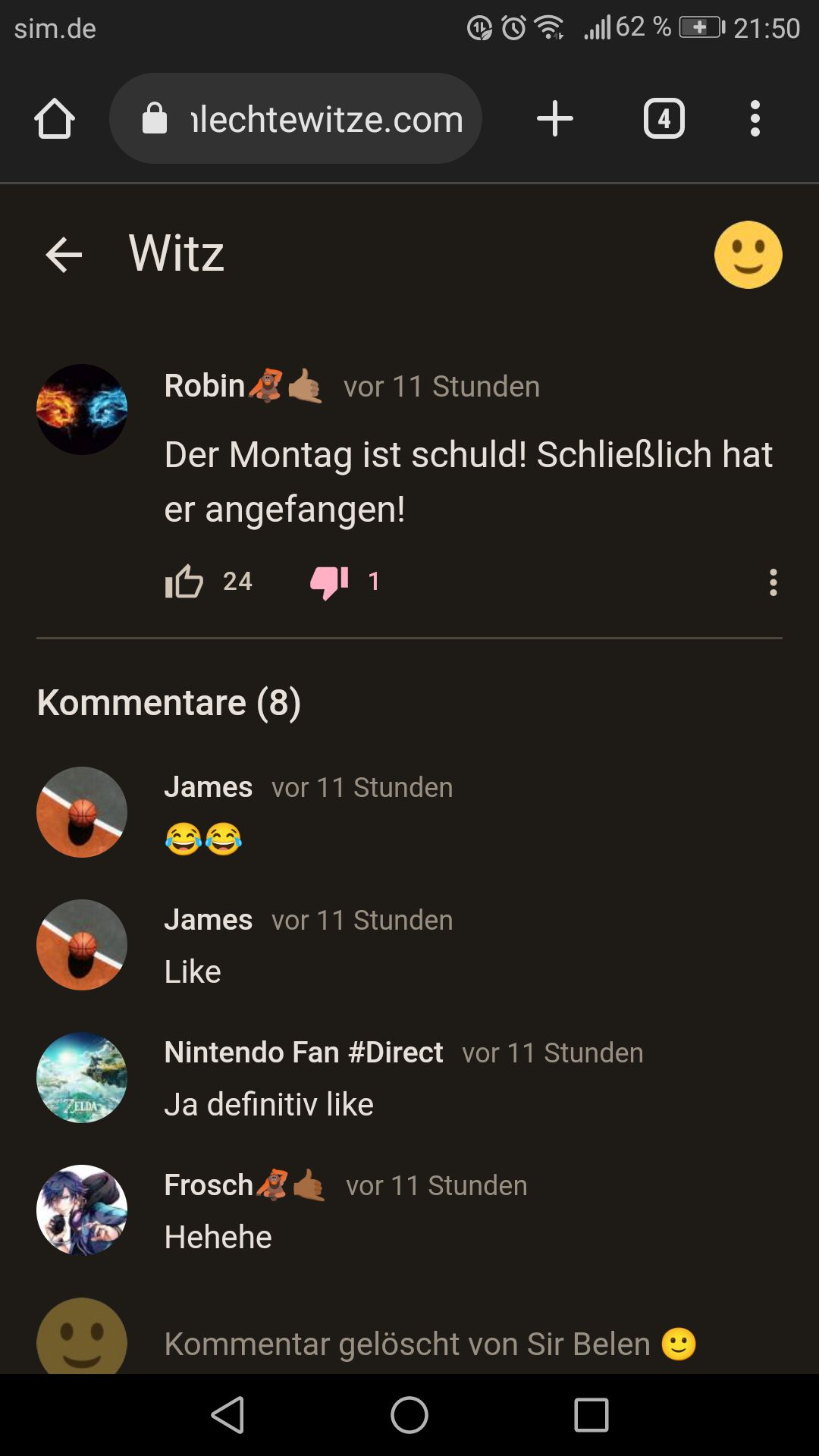This screenshot has height=1456, width=819.
Task: Open Frosch's profile avatar
Action: pos(82,1210)
